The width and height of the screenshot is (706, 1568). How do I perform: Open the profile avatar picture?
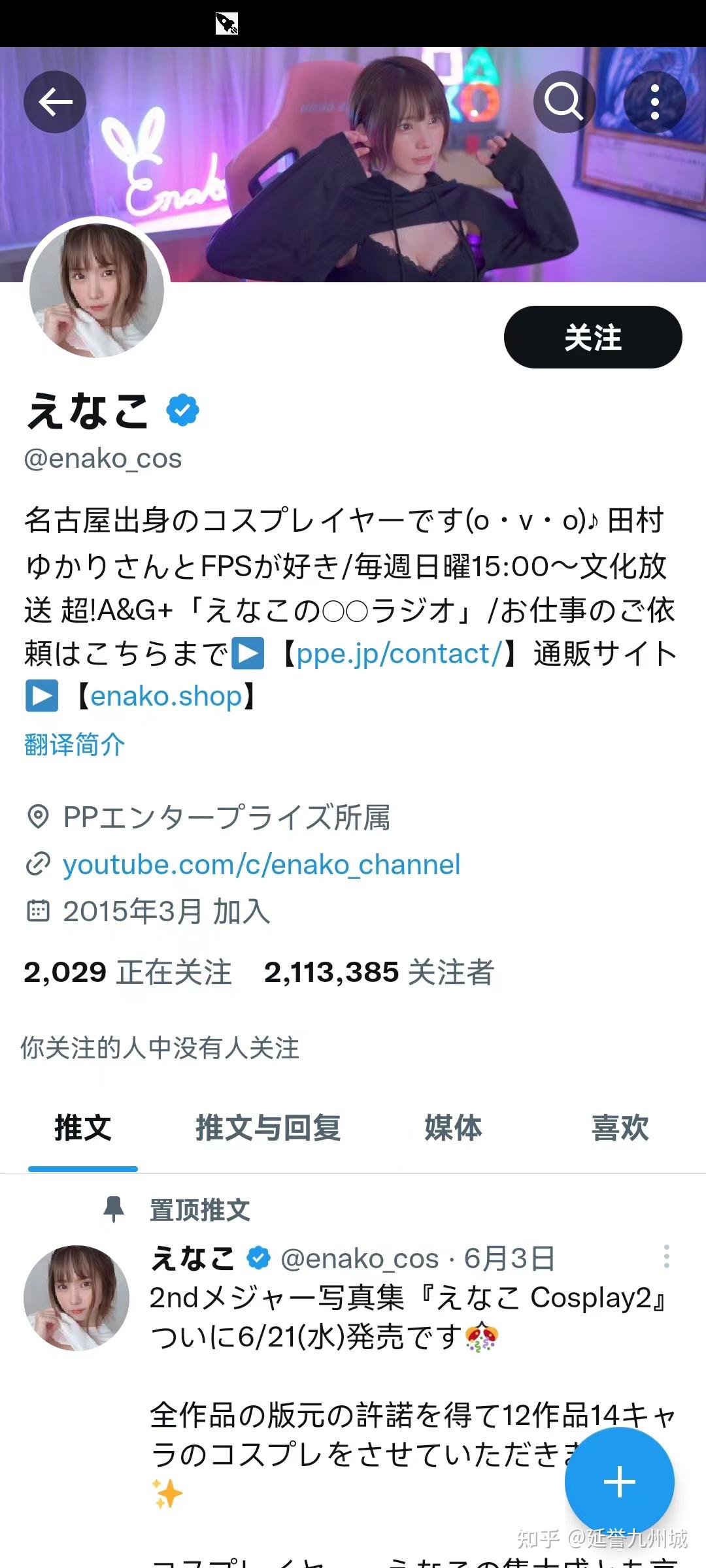pos(97,290)
